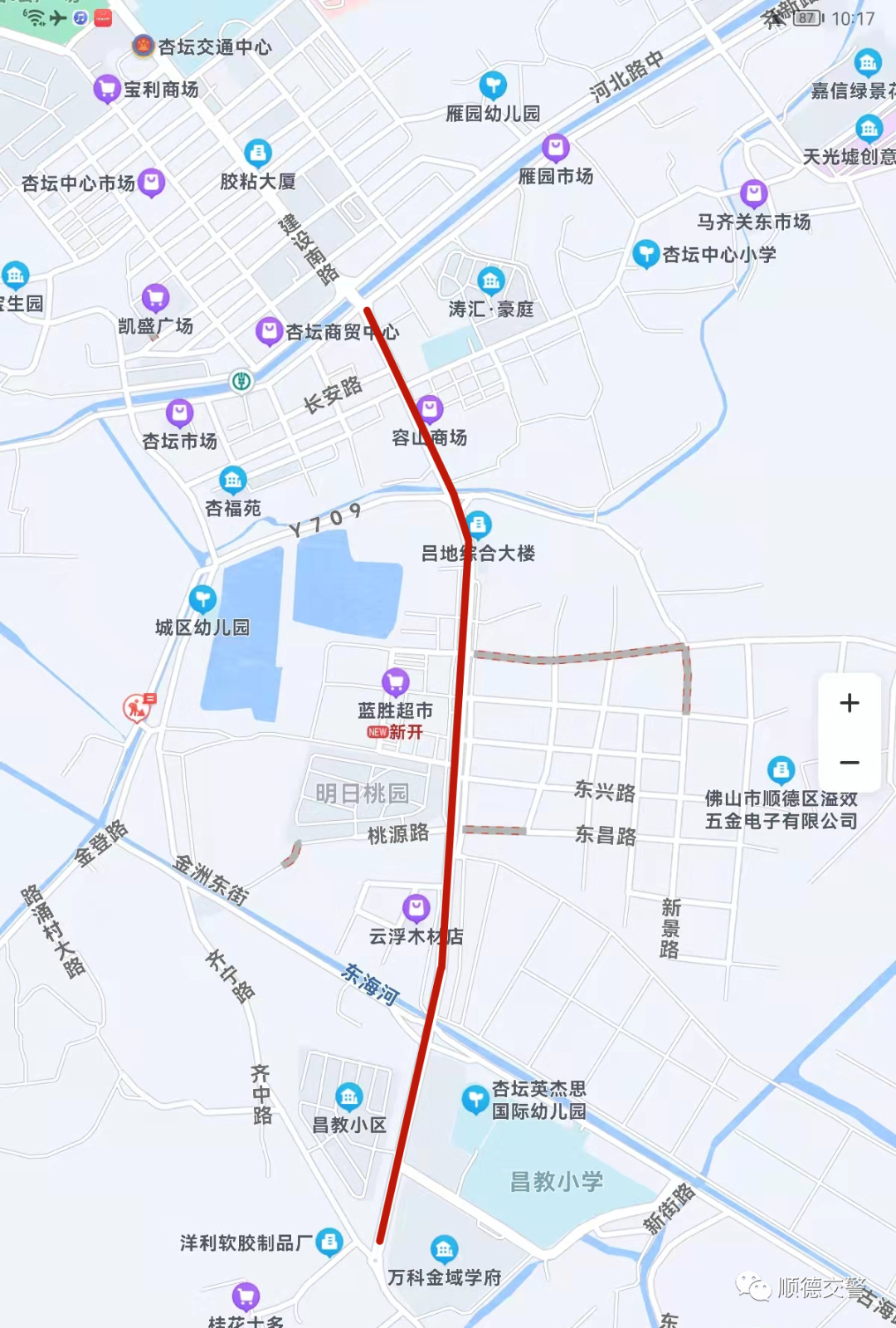Select the 云浮木材店 marker

point(416,907)
